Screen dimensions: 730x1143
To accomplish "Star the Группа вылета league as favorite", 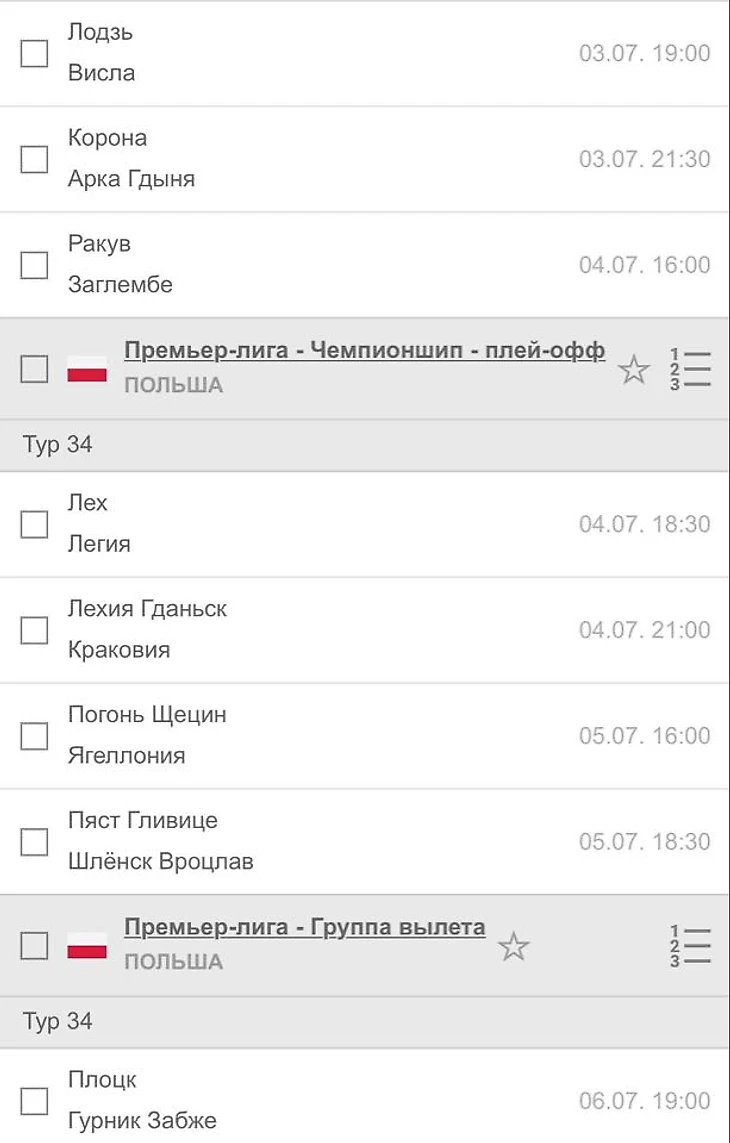I will pyautogui.click(x=514, y=946).
